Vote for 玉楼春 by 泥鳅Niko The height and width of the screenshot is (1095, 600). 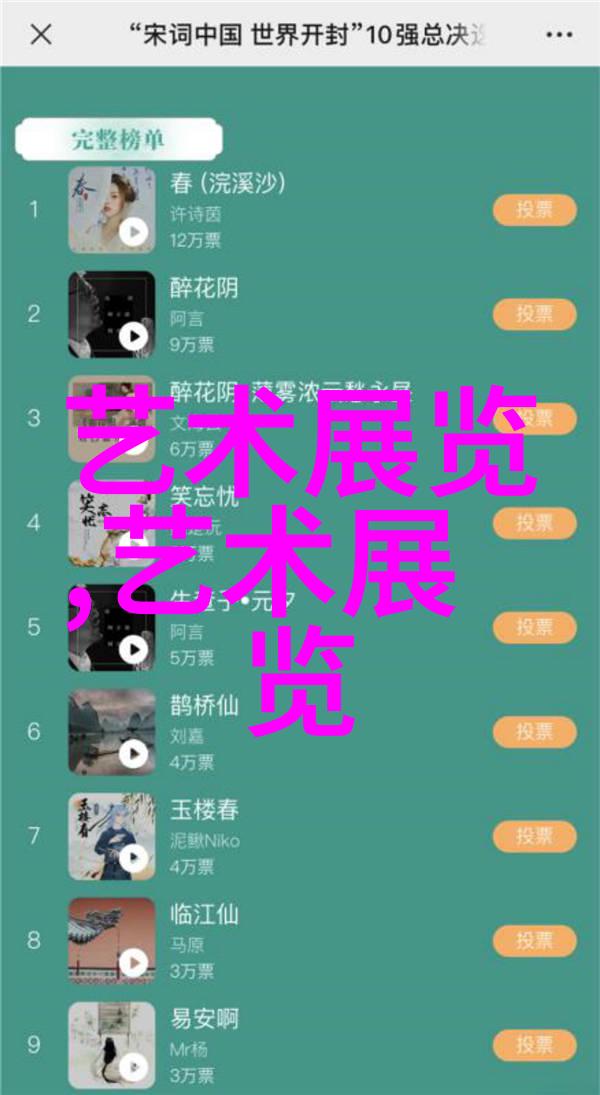tap(534, 835)
